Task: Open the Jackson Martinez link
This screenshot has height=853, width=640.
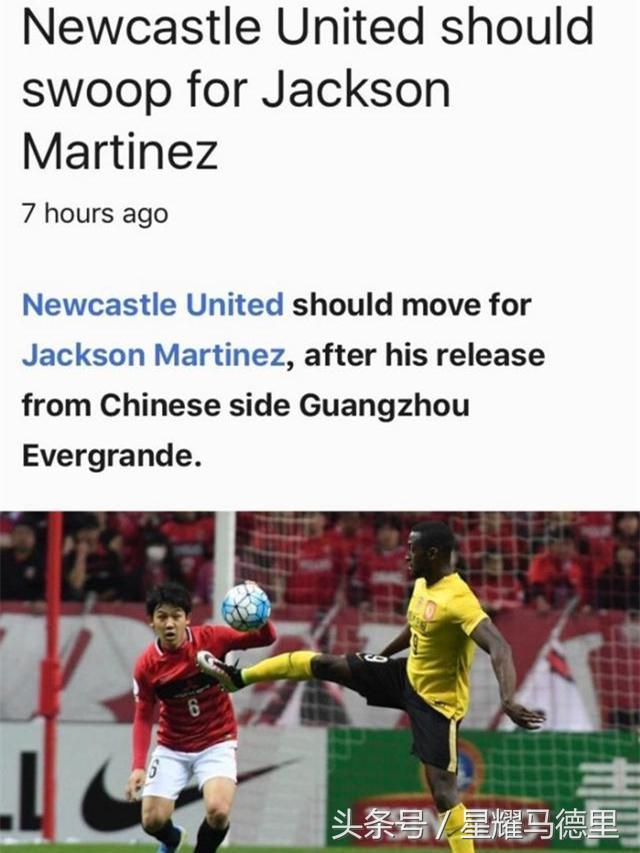Action: [x=154, y=356]
